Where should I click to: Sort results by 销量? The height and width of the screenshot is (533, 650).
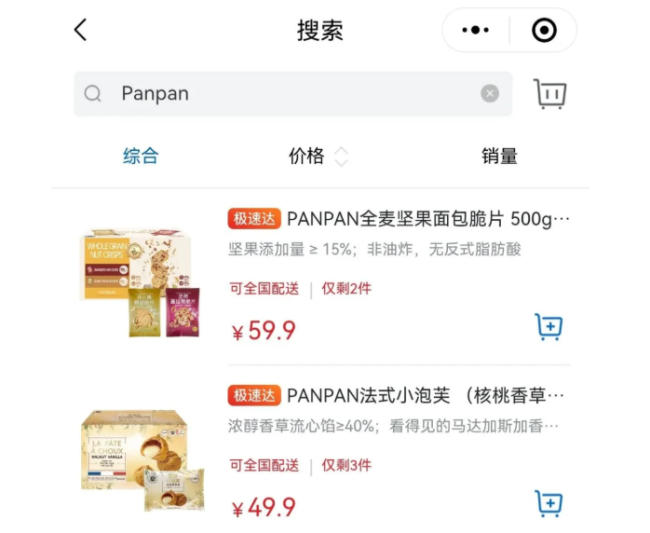coord(499,156)
